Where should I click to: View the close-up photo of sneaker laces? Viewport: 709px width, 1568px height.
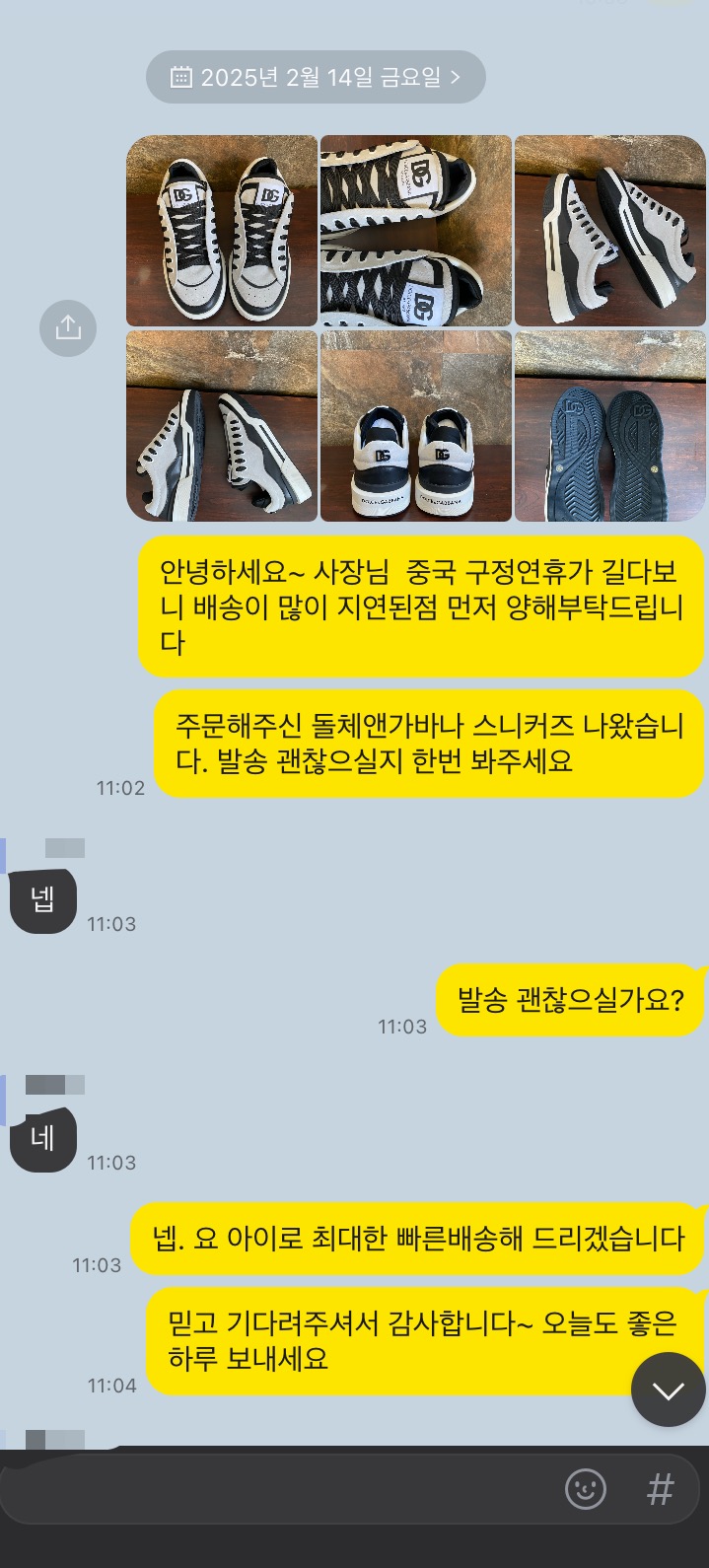coord(415,231)
